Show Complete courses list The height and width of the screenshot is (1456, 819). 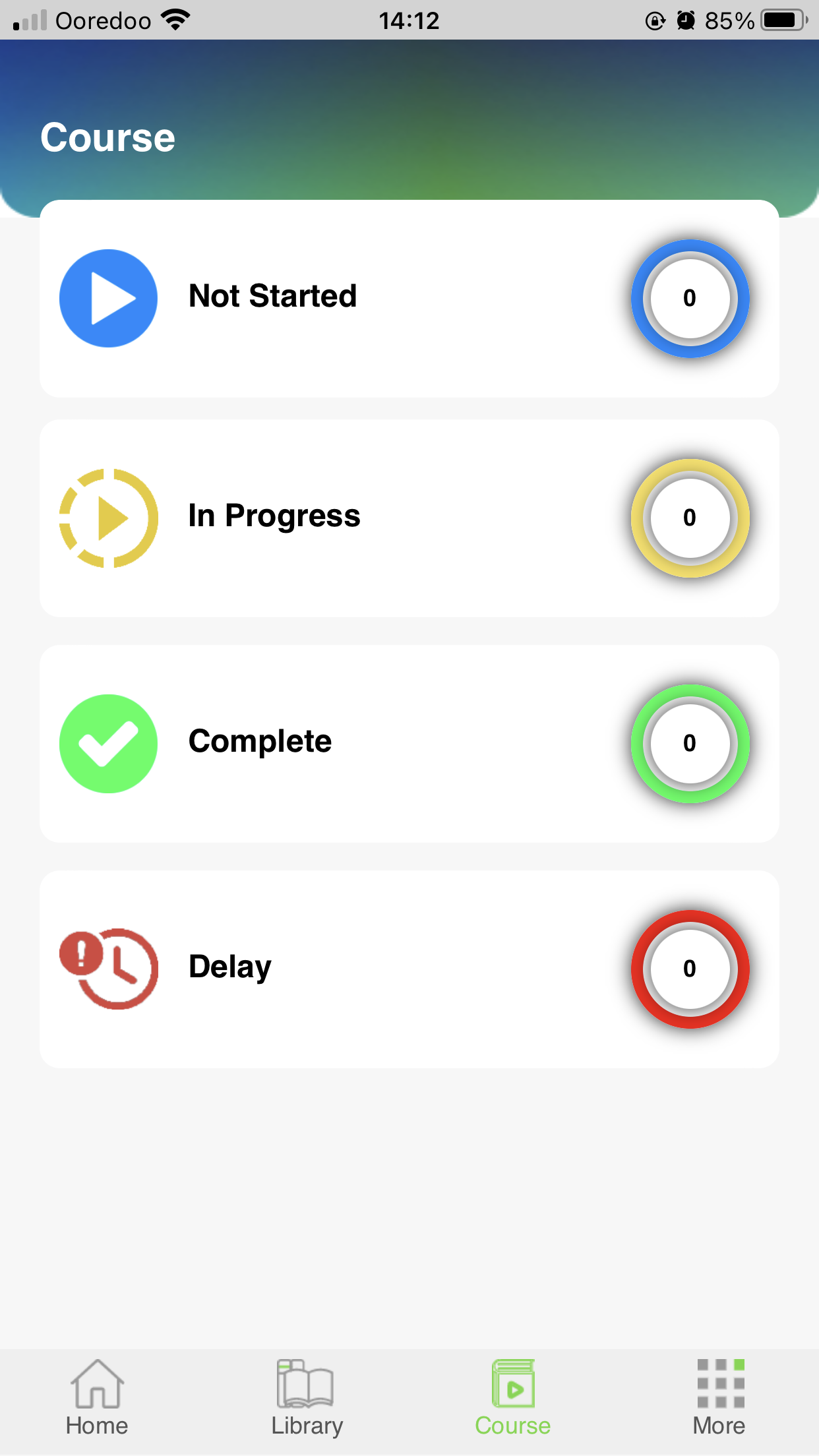[x=409, y=743]
